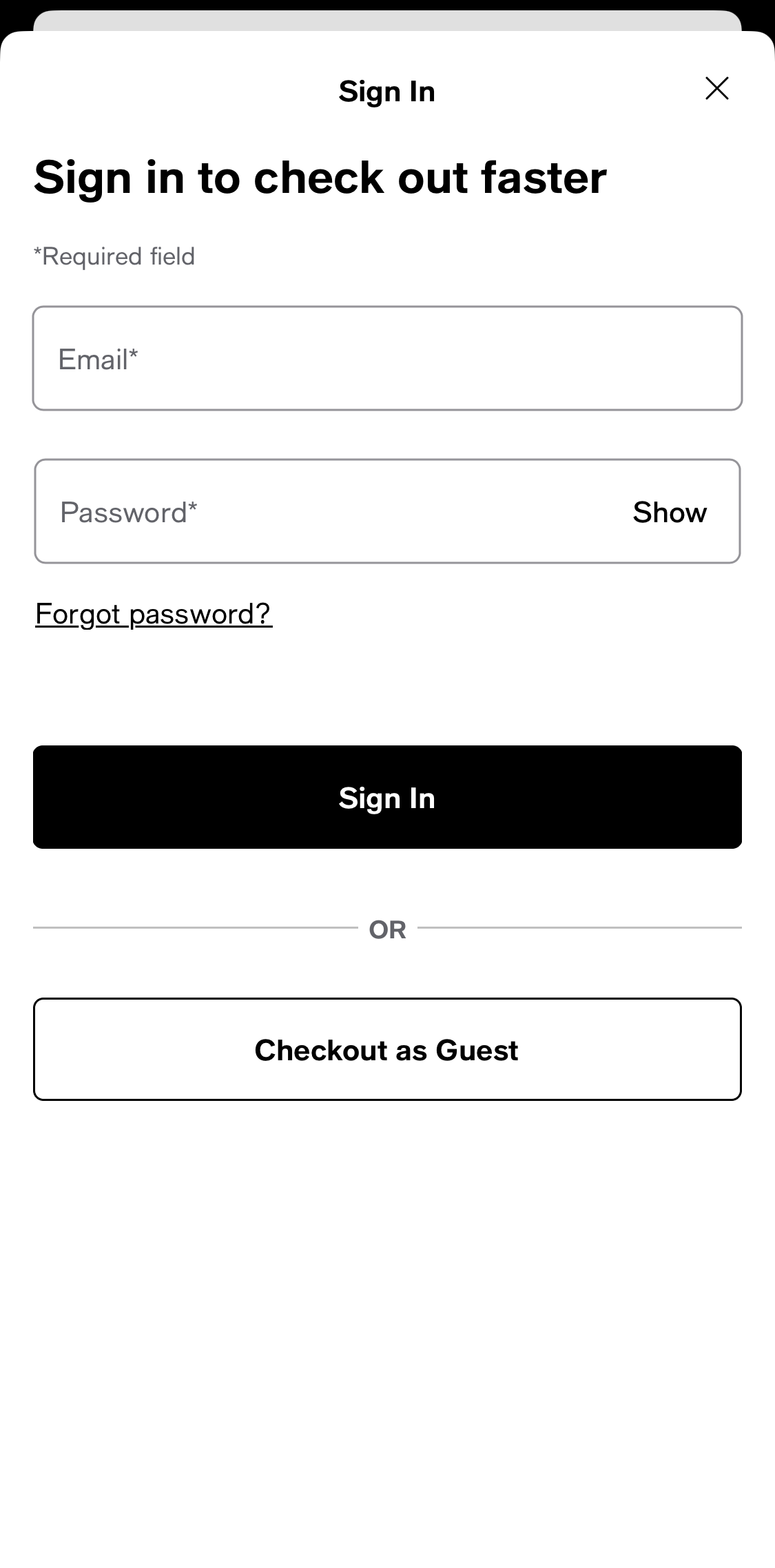The image size is (775, 1568).
Task: Click the X icon to close the modal
Action: [716, 88]
